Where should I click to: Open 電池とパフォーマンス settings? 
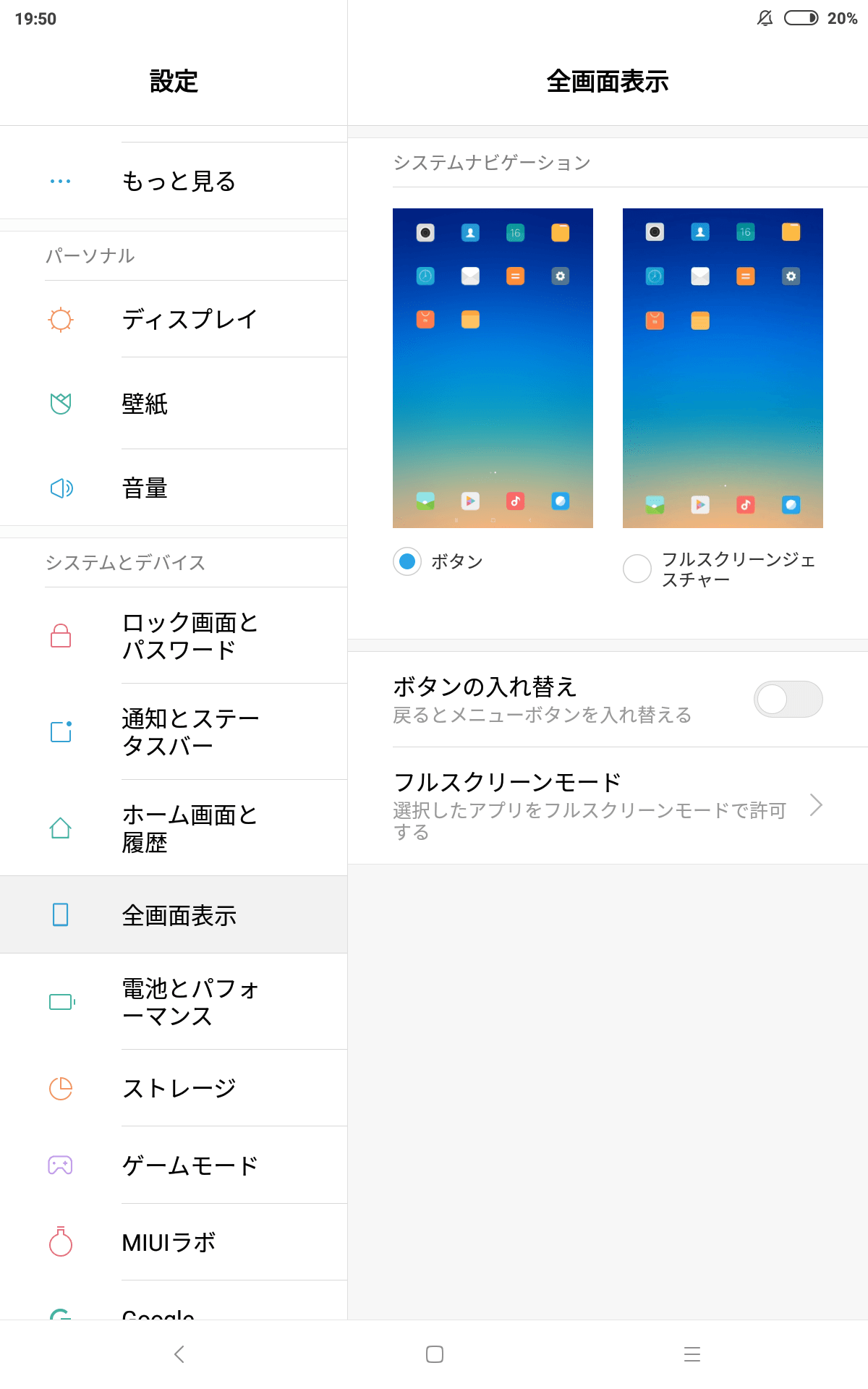pos(190,1002)
